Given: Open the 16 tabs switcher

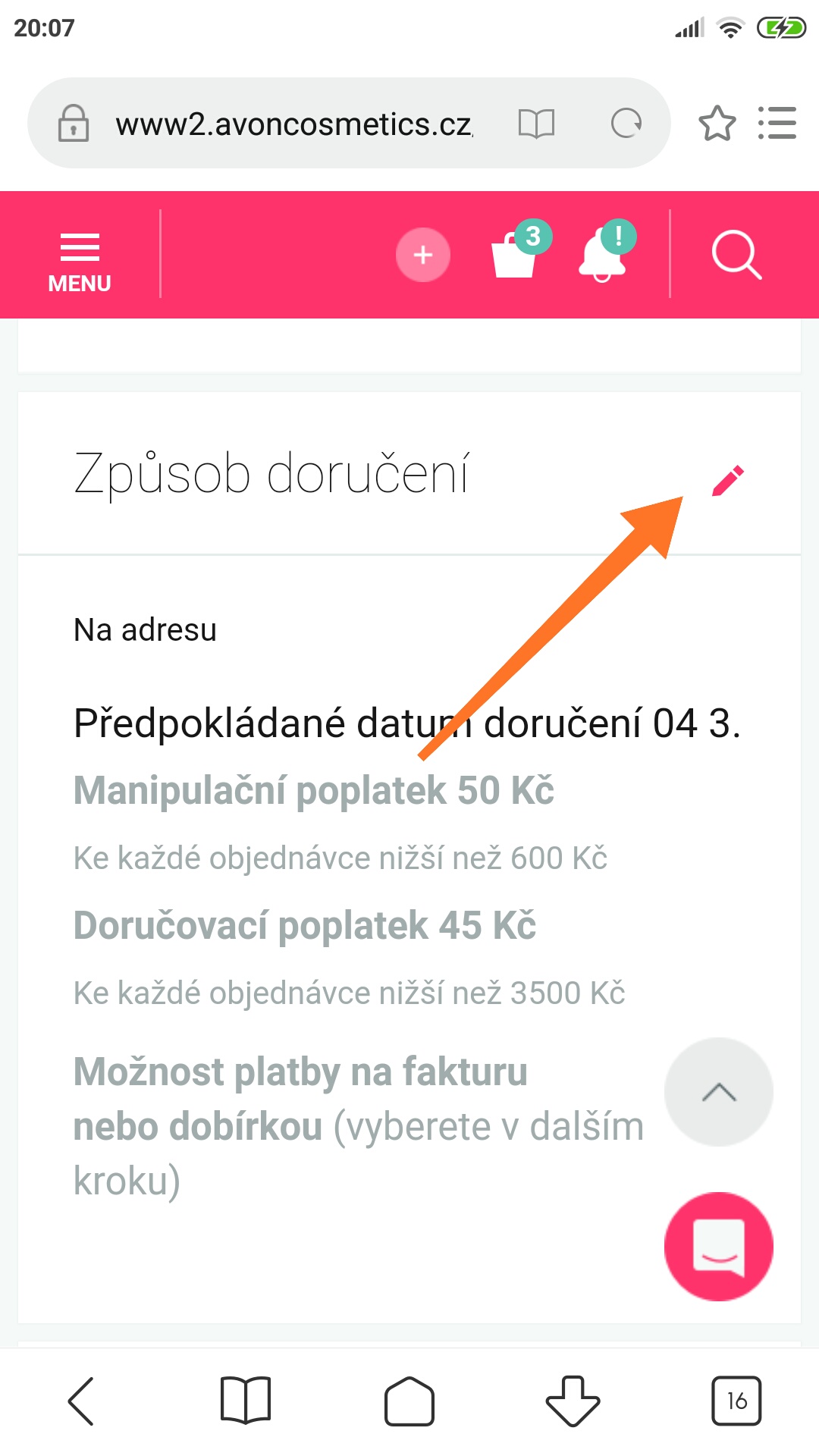Looking at the screenshot, I should coord(736,1401).
